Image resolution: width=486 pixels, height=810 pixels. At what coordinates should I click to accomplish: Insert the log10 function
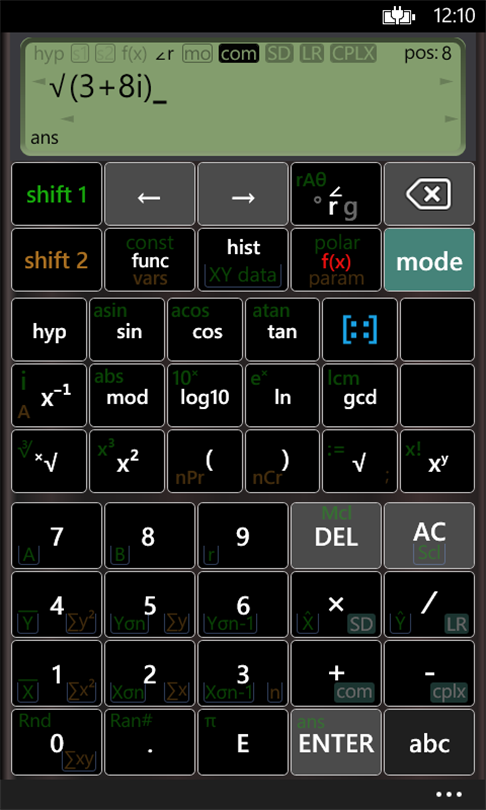point(205,396)
